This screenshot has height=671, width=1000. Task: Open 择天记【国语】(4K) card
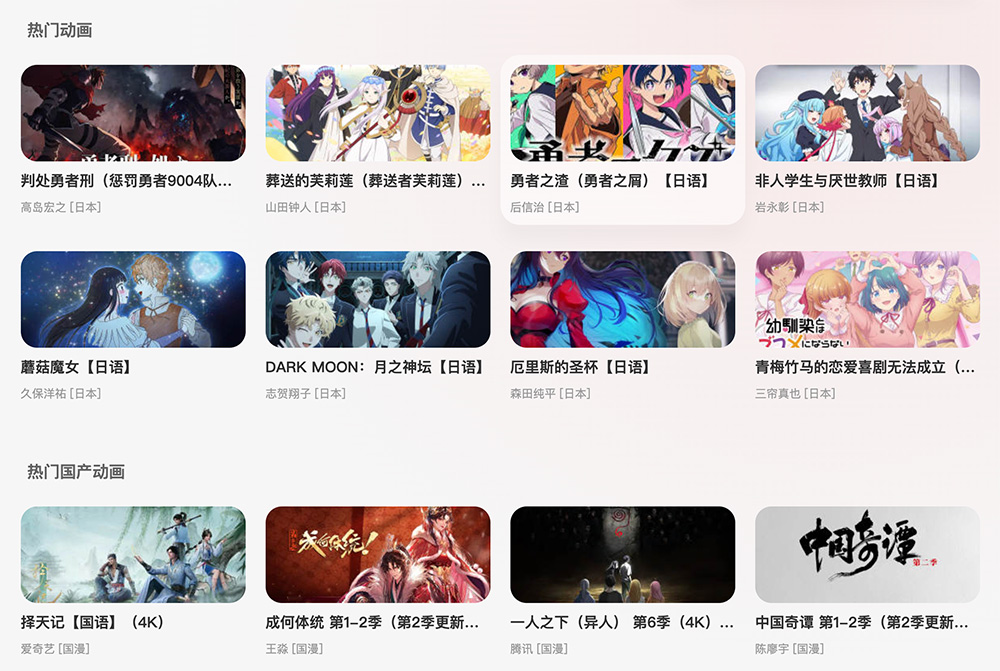133,554
